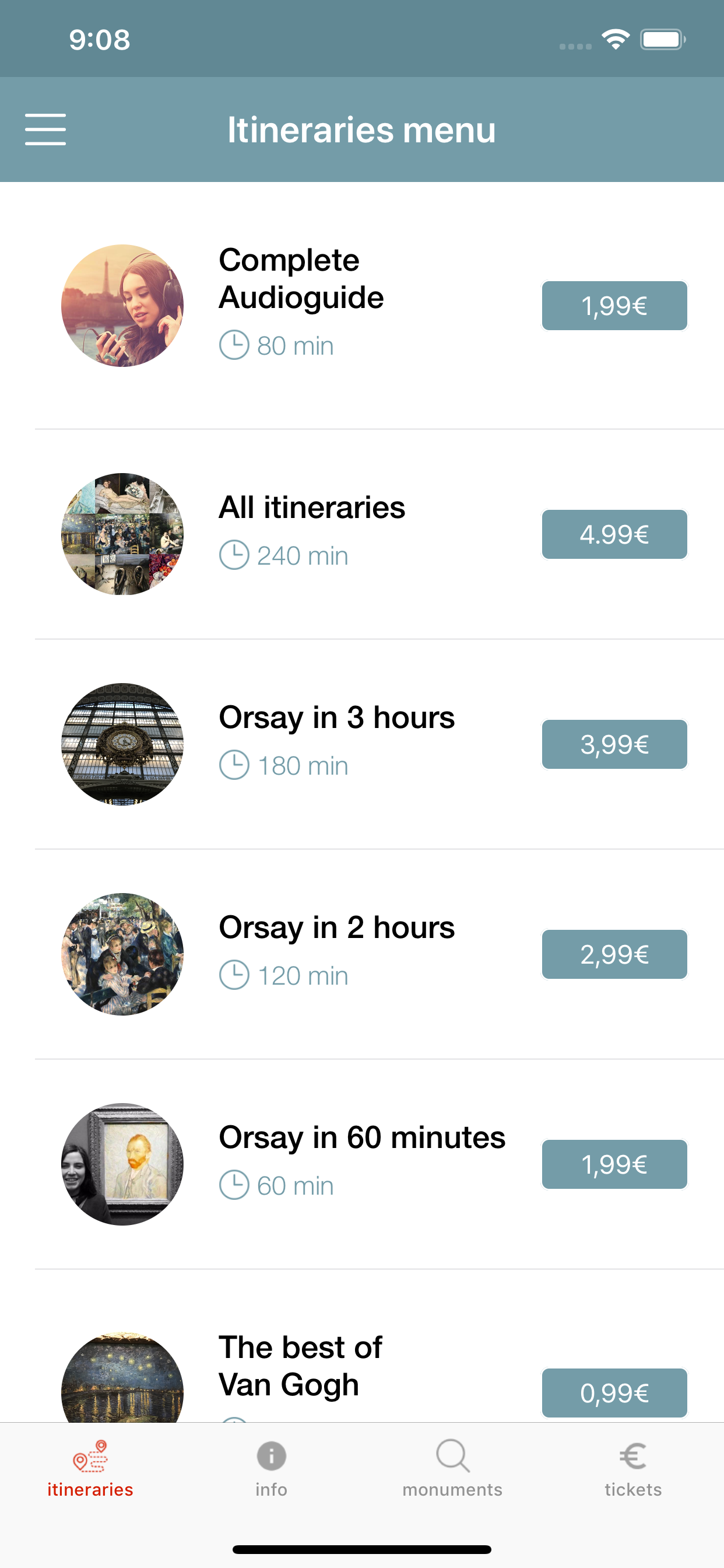Buy Complete Audioguide for 1,99€

[614, 306]
